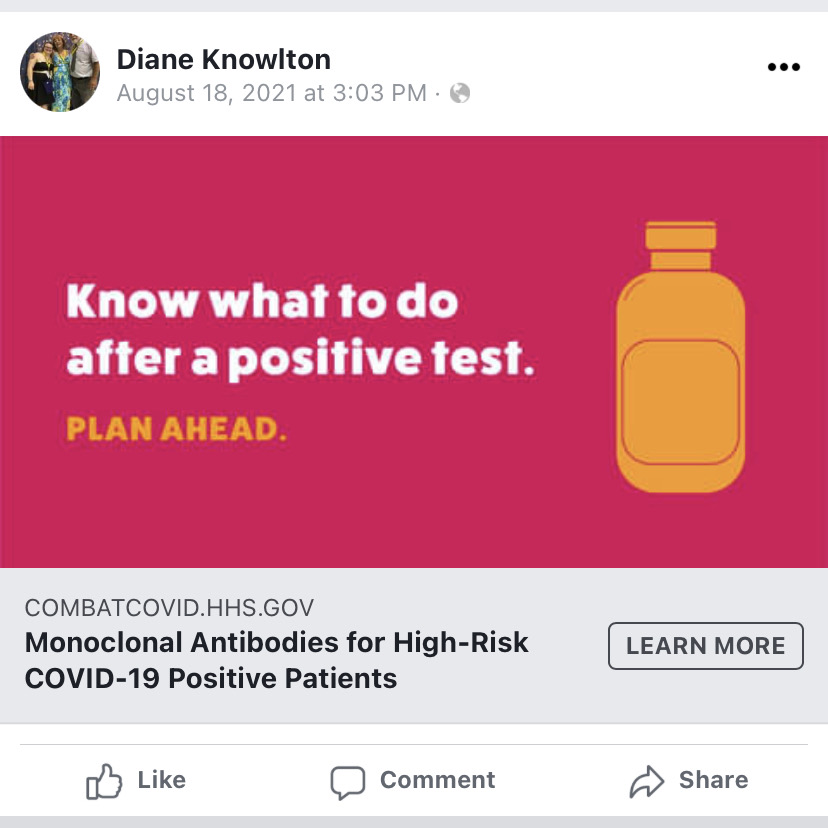
Task: Tap the Learn More button
Action: 705,646
